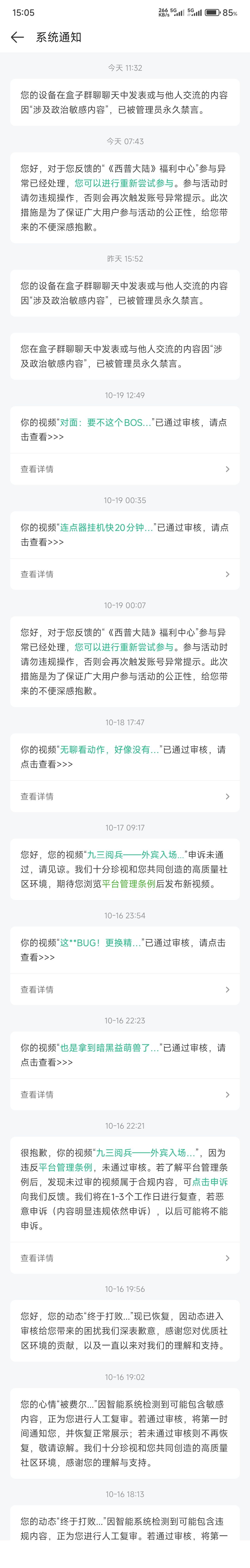Open the video link "这**BUG！更换精…"
Viewport: 250px width, 1568px height.
(100, 943)
